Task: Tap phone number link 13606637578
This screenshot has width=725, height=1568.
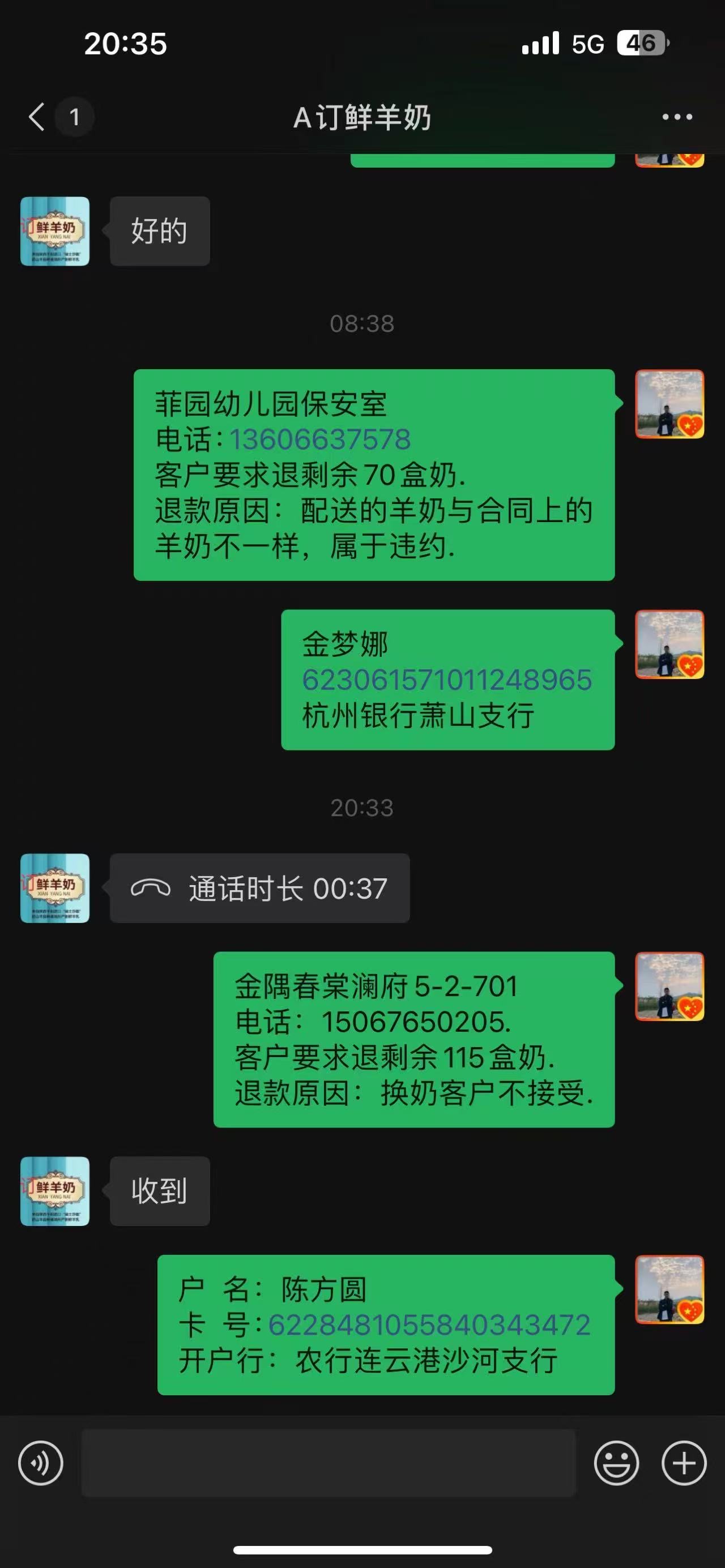Action: pos(320,439)
